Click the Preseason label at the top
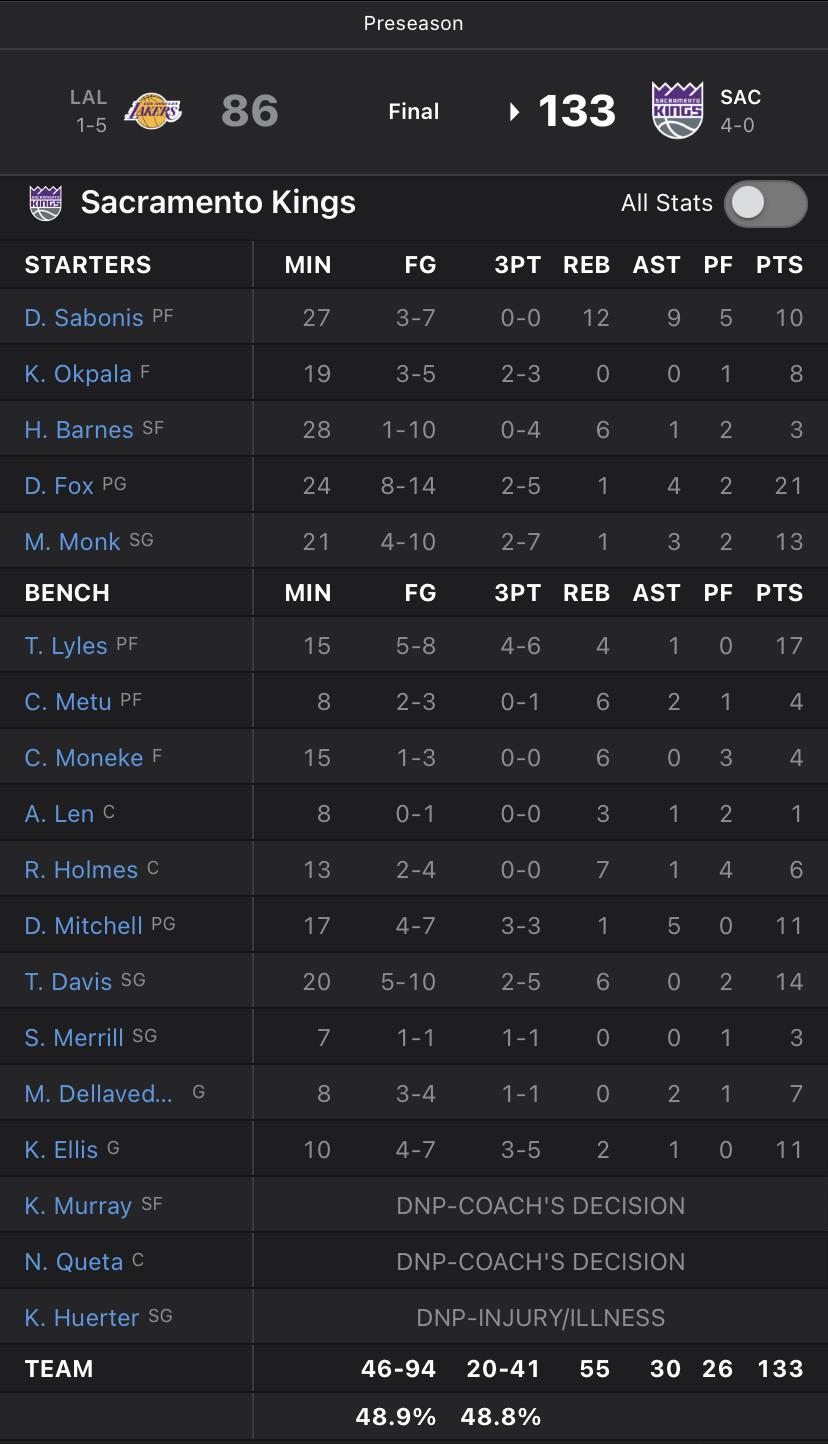Image resolution: width=828 pixels, height=1444 pixels. tap(413, 23)
